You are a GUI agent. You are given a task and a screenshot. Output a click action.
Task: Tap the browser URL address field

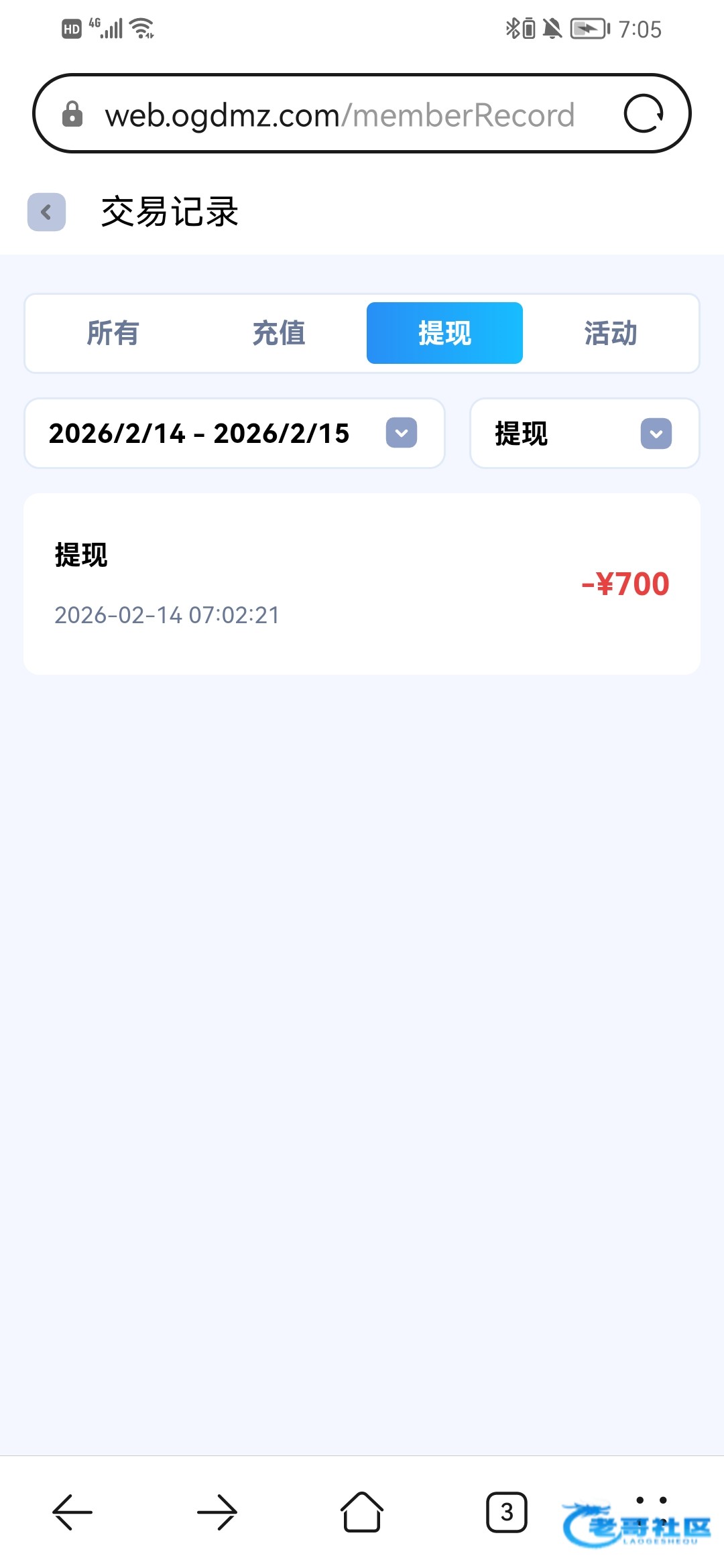click(339, 115)
